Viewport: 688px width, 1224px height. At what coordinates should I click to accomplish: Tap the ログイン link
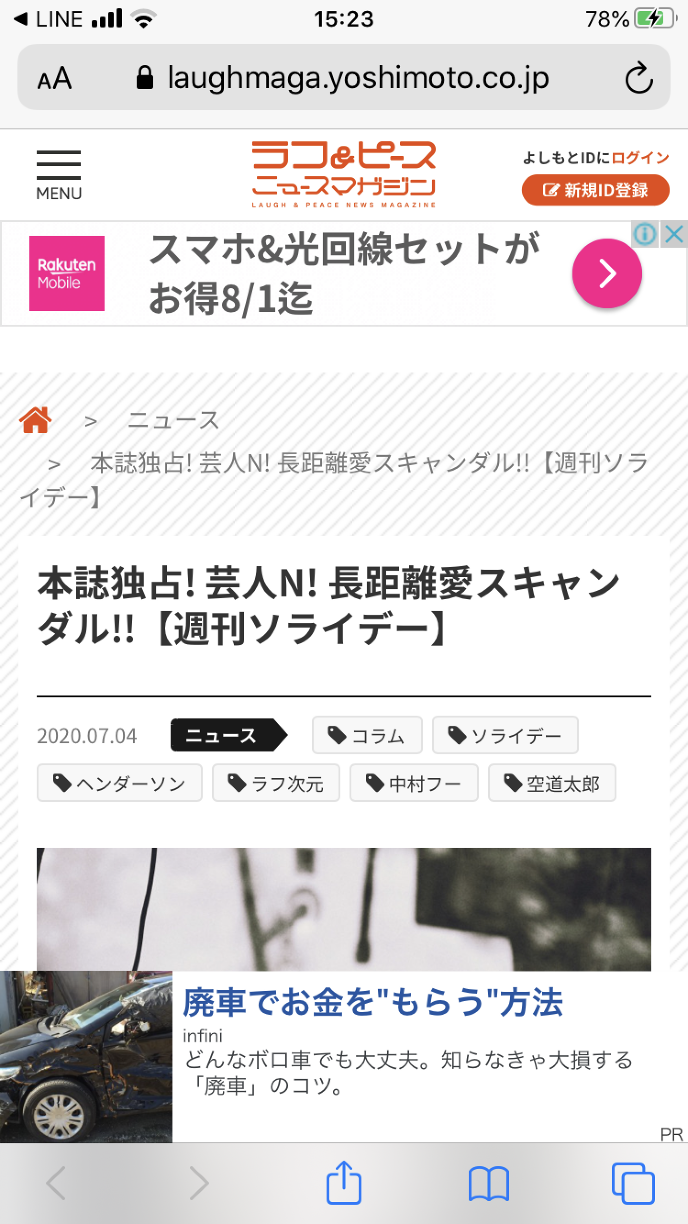pos(640,157)
